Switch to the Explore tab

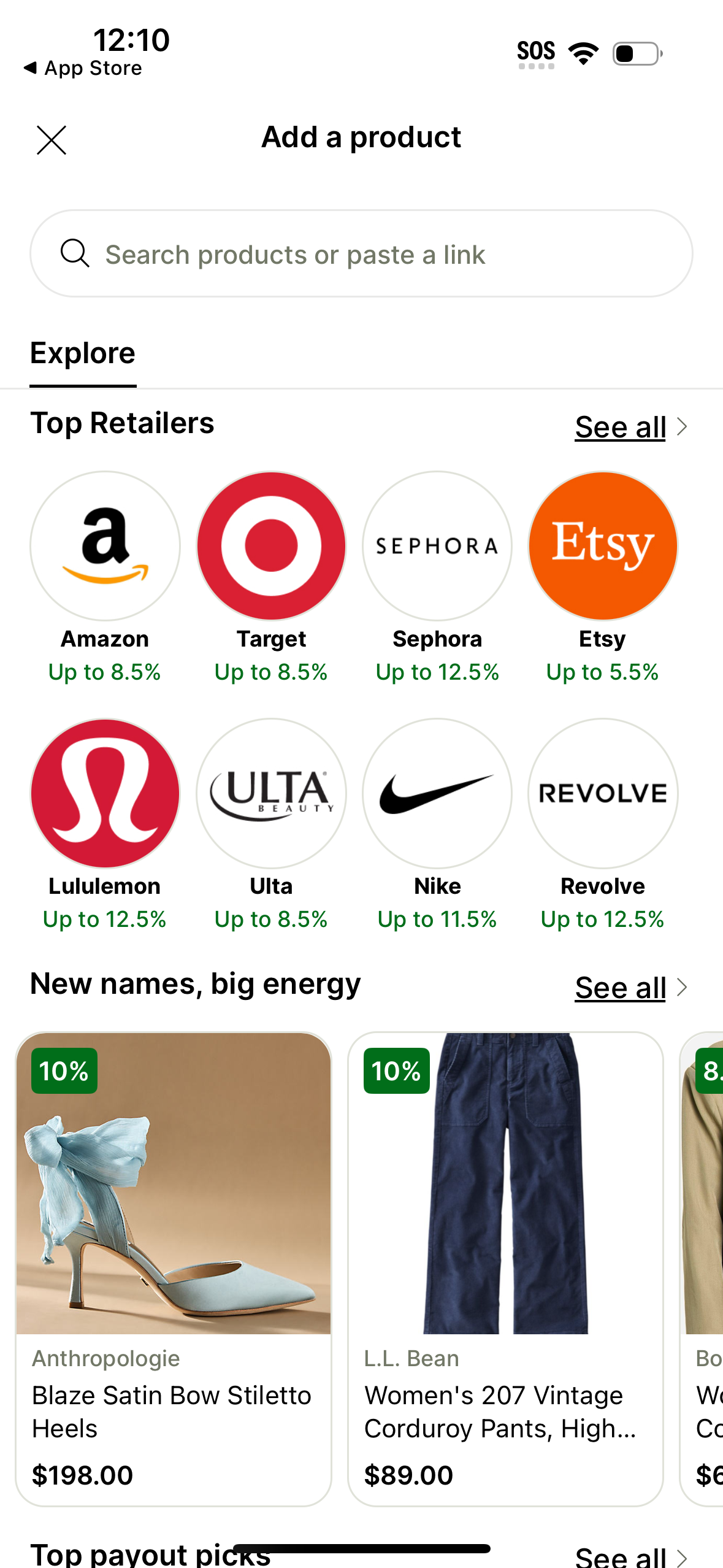point(82,353)
